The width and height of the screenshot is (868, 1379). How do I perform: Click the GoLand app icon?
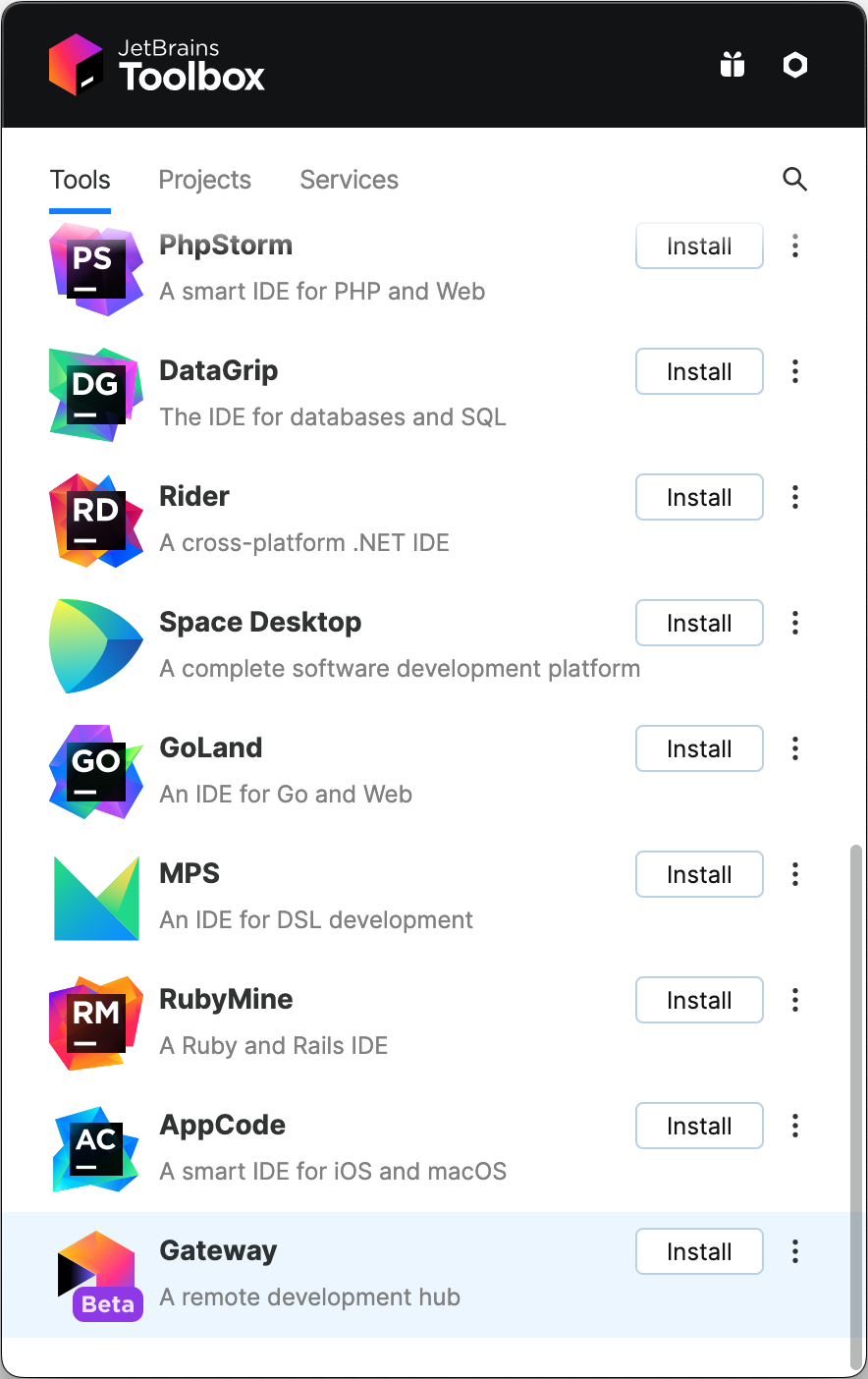click(x=95, y=772)
